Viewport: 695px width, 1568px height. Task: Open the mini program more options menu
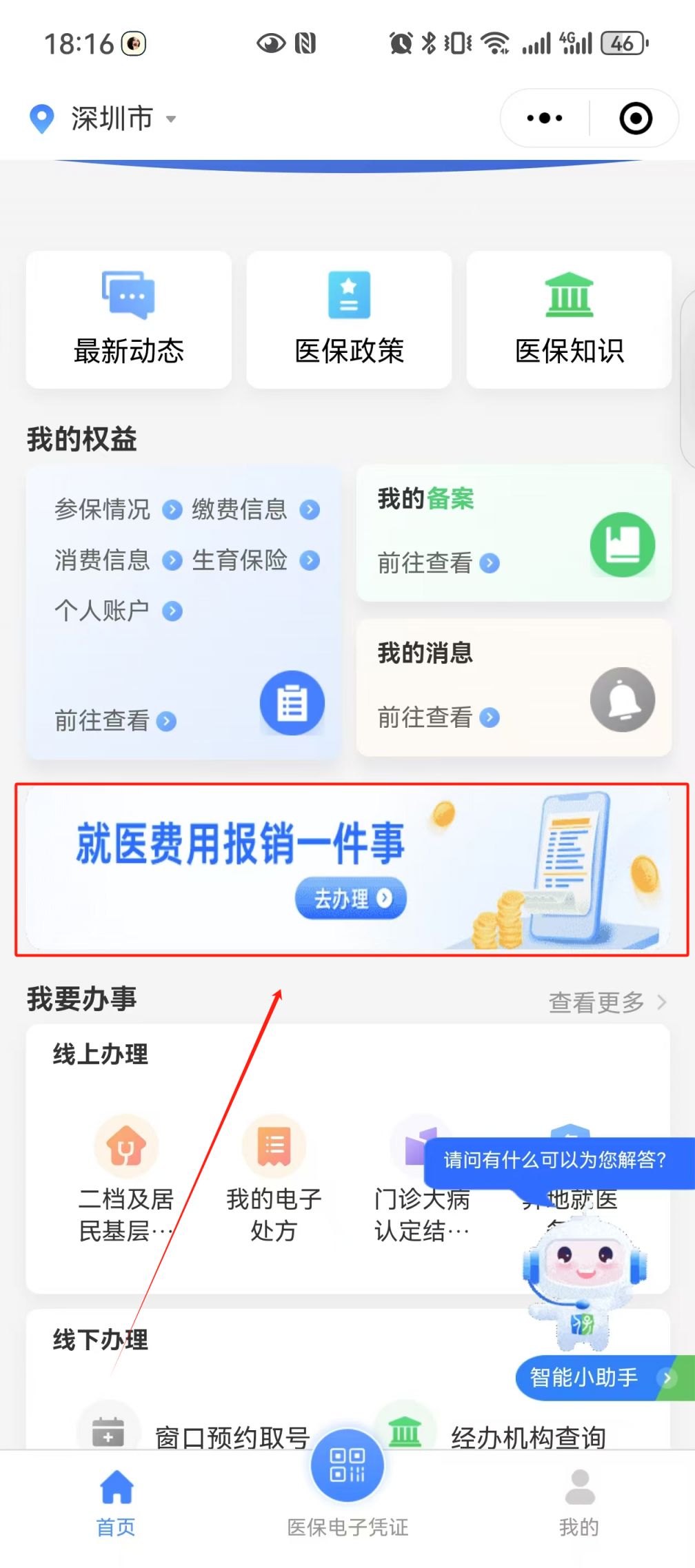[545, 119]
